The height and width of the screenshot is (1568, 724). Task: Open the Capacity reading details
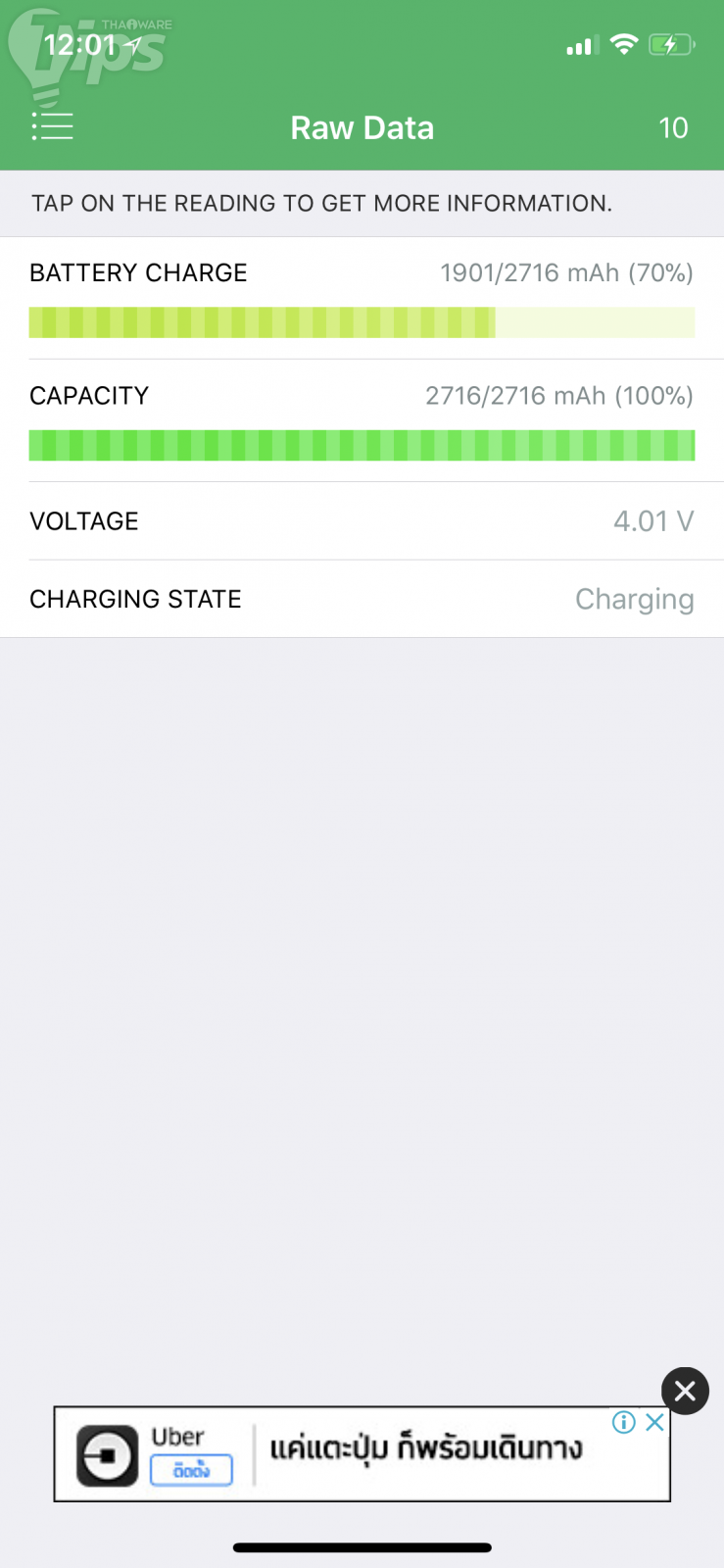tap(362, 420)
